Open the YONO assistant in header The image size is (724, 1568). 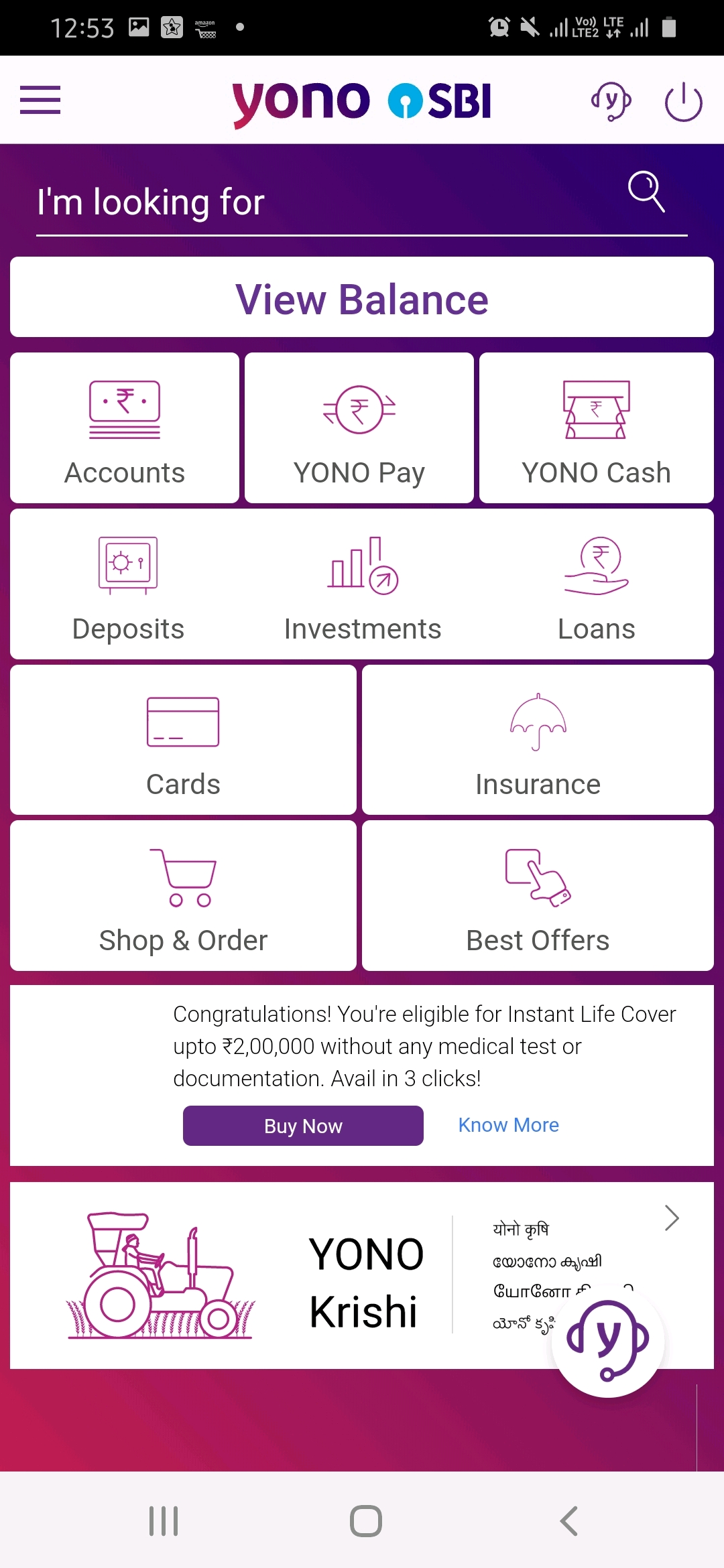[x=611, y=101]
